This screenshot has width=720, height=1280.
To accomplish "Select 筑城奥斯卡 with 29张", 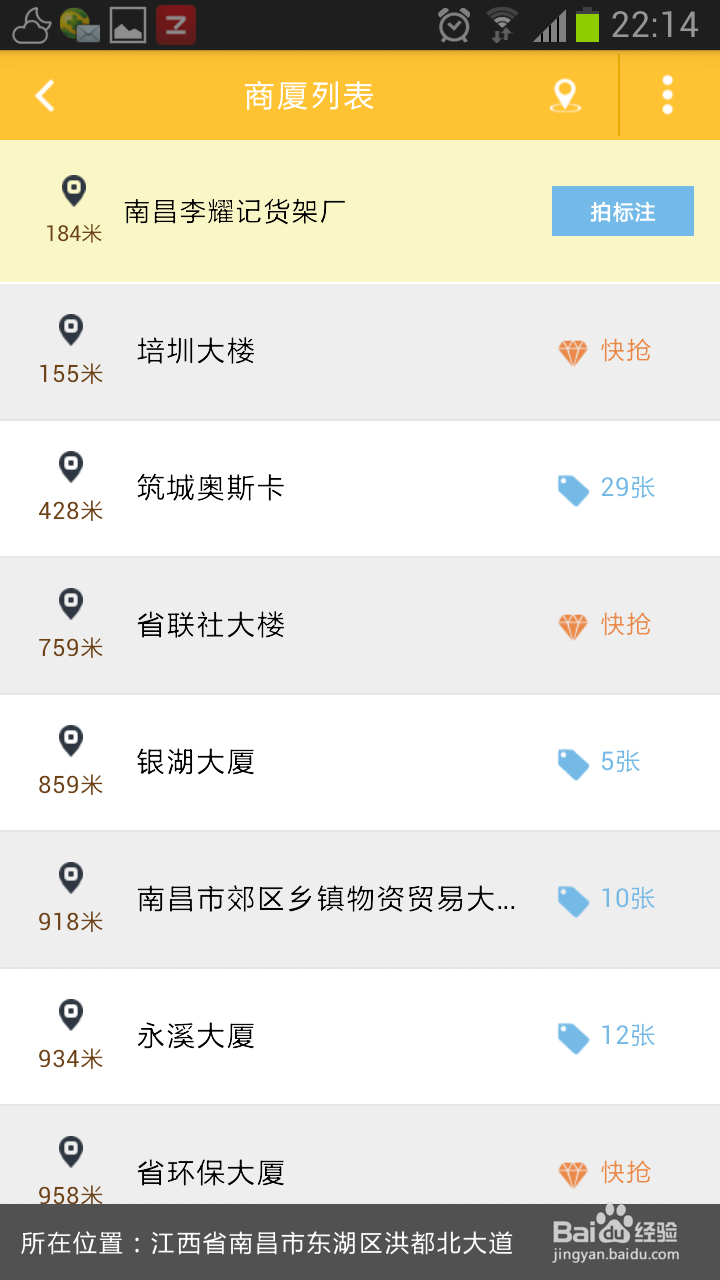I will [x=211, y=488].
